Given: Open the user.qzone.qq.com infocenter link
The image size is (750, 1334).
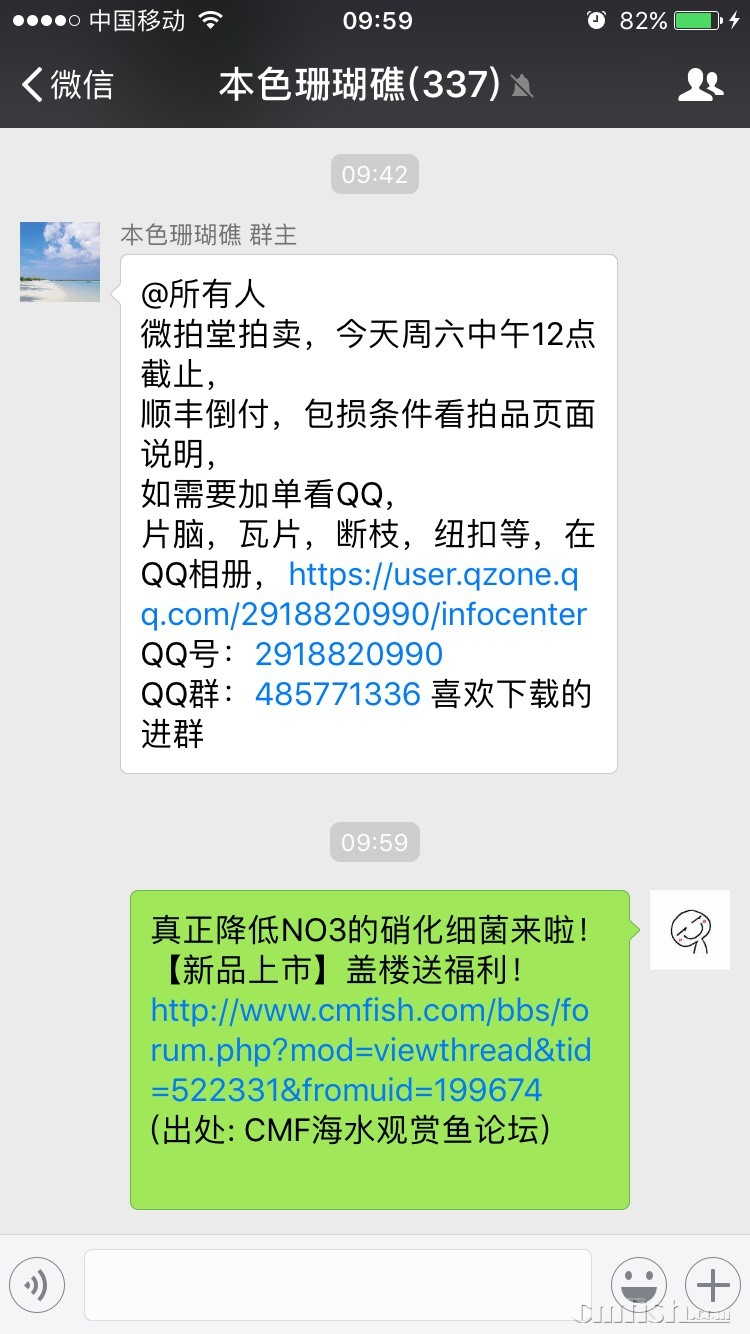Looking at the screenshot, I should coord(400,595).
